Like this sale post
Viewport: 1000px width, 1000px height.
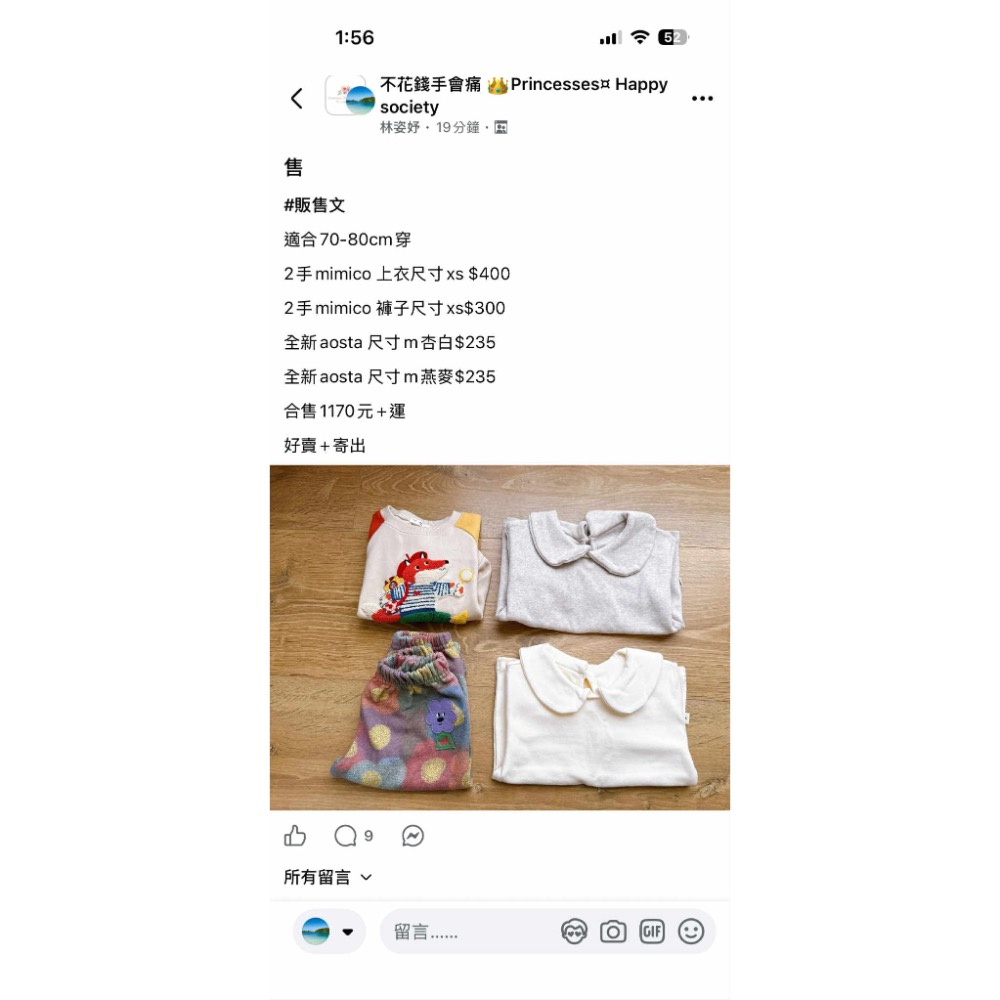(x=295, y=836)
